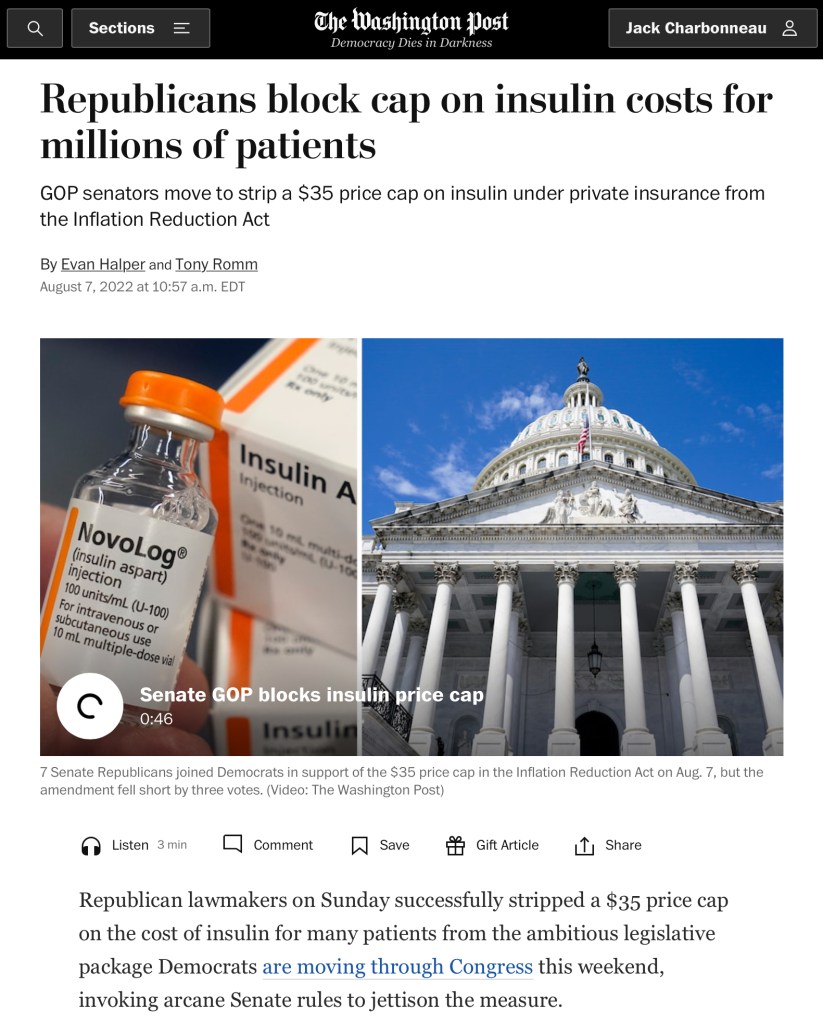Gift this article
The height and width of the screenshot is (1024, 823).
(492, 845)
